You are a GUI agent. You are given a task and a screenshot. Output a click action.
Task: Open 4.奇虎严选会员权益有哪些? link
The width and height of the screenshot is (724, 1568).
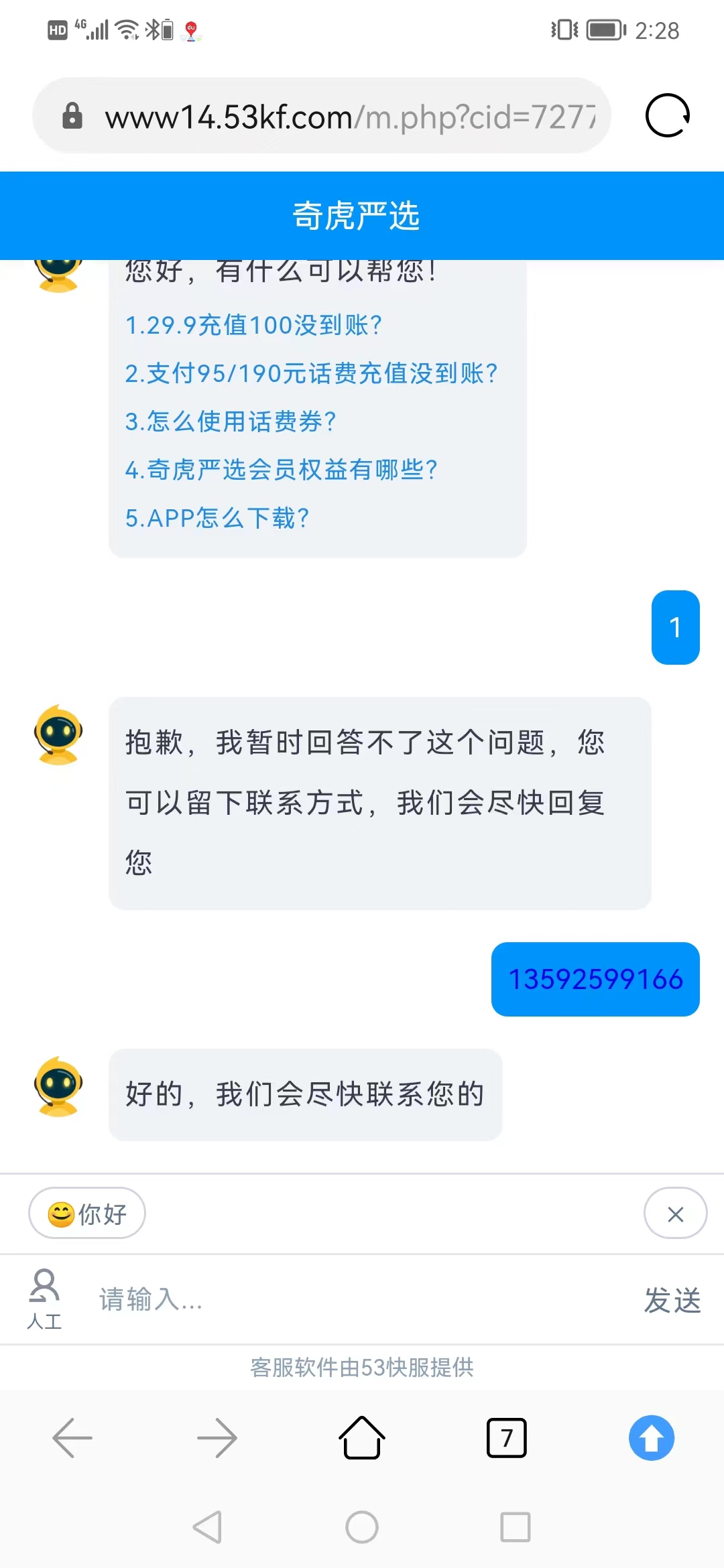[282, 470]
